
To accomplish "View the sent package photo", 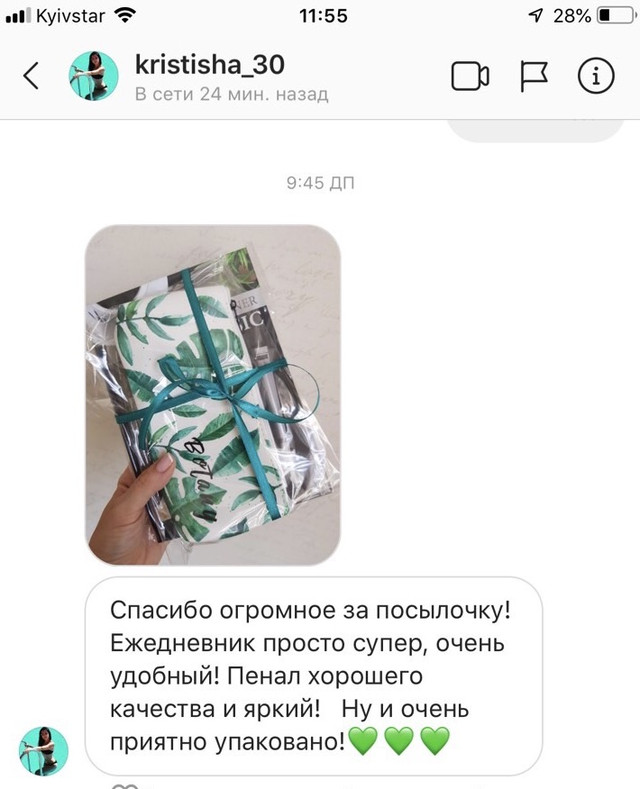I will pyautogui.click(x=212, y=394).
